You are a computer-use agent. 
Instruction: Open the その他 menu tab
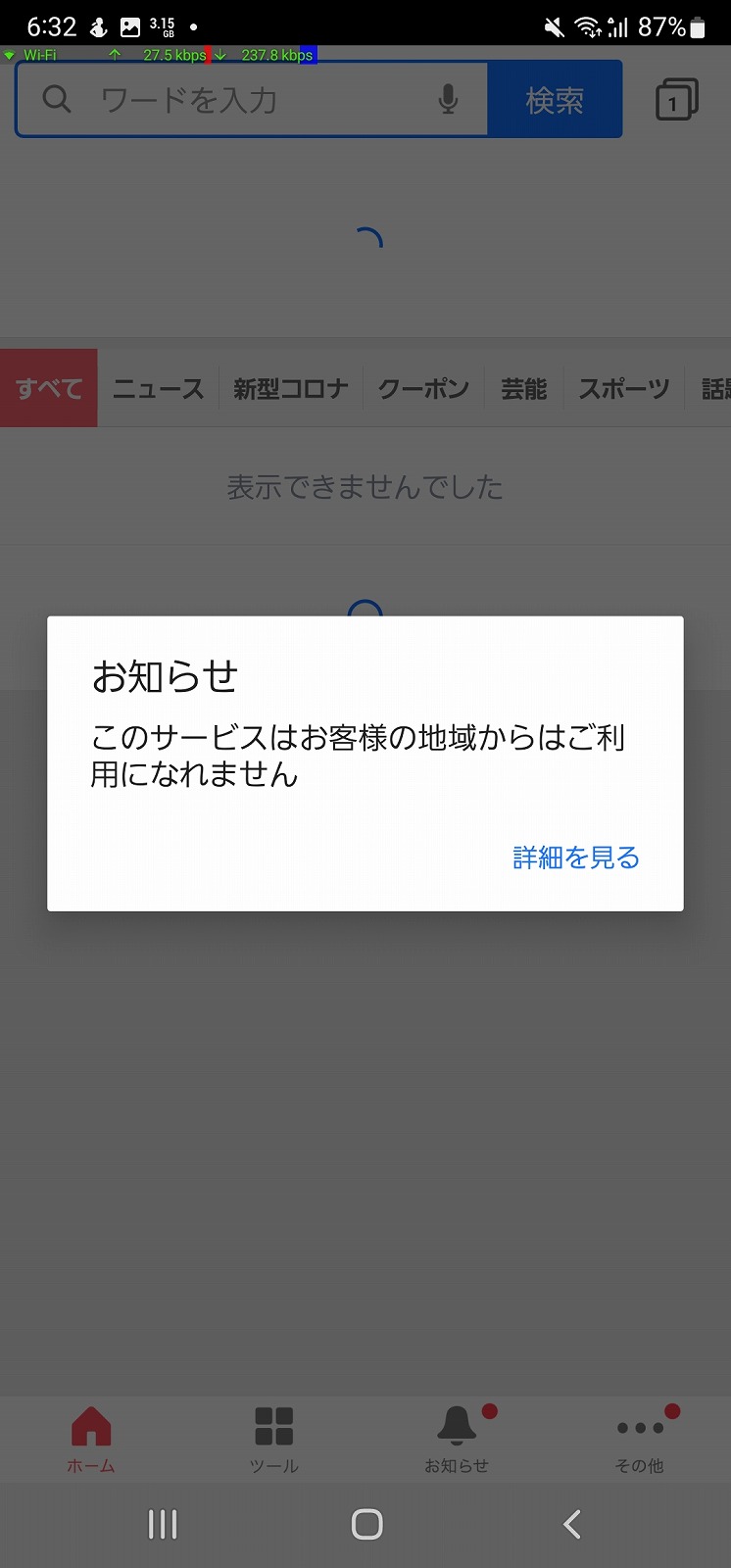[639, 1440]
